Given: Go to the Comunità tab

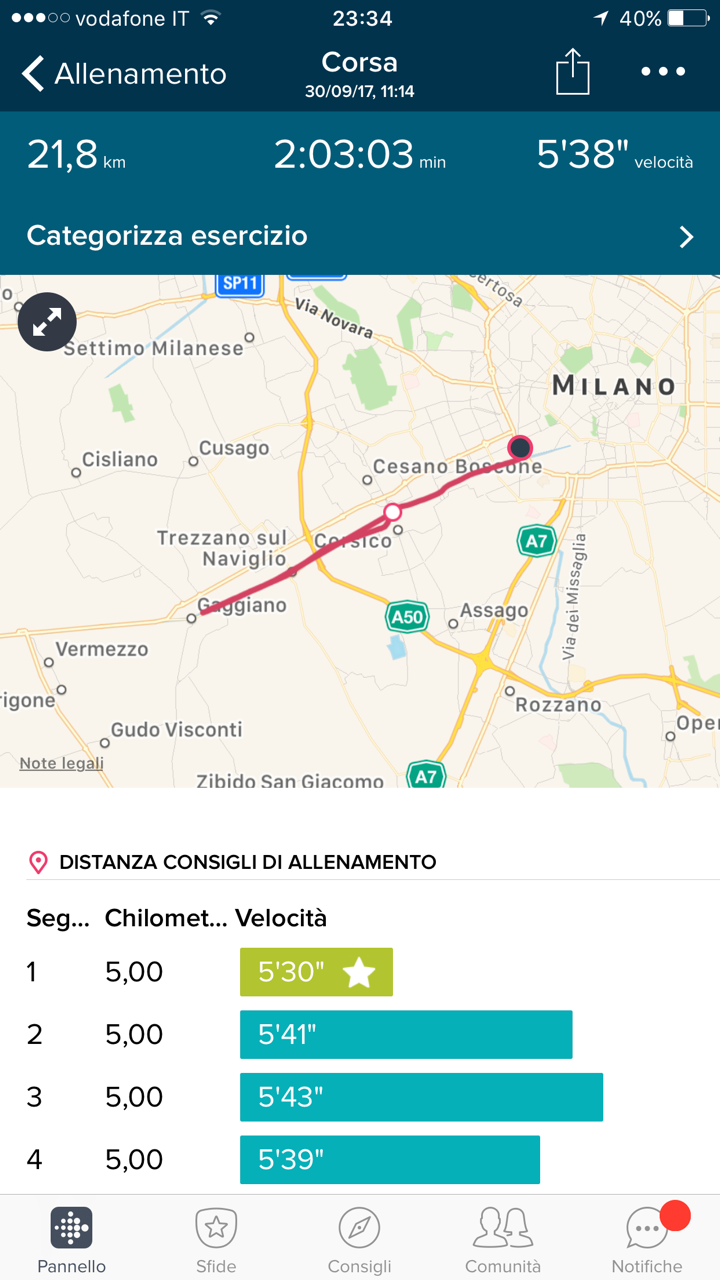Looking at the screenshot, I should click(503, 1240).
